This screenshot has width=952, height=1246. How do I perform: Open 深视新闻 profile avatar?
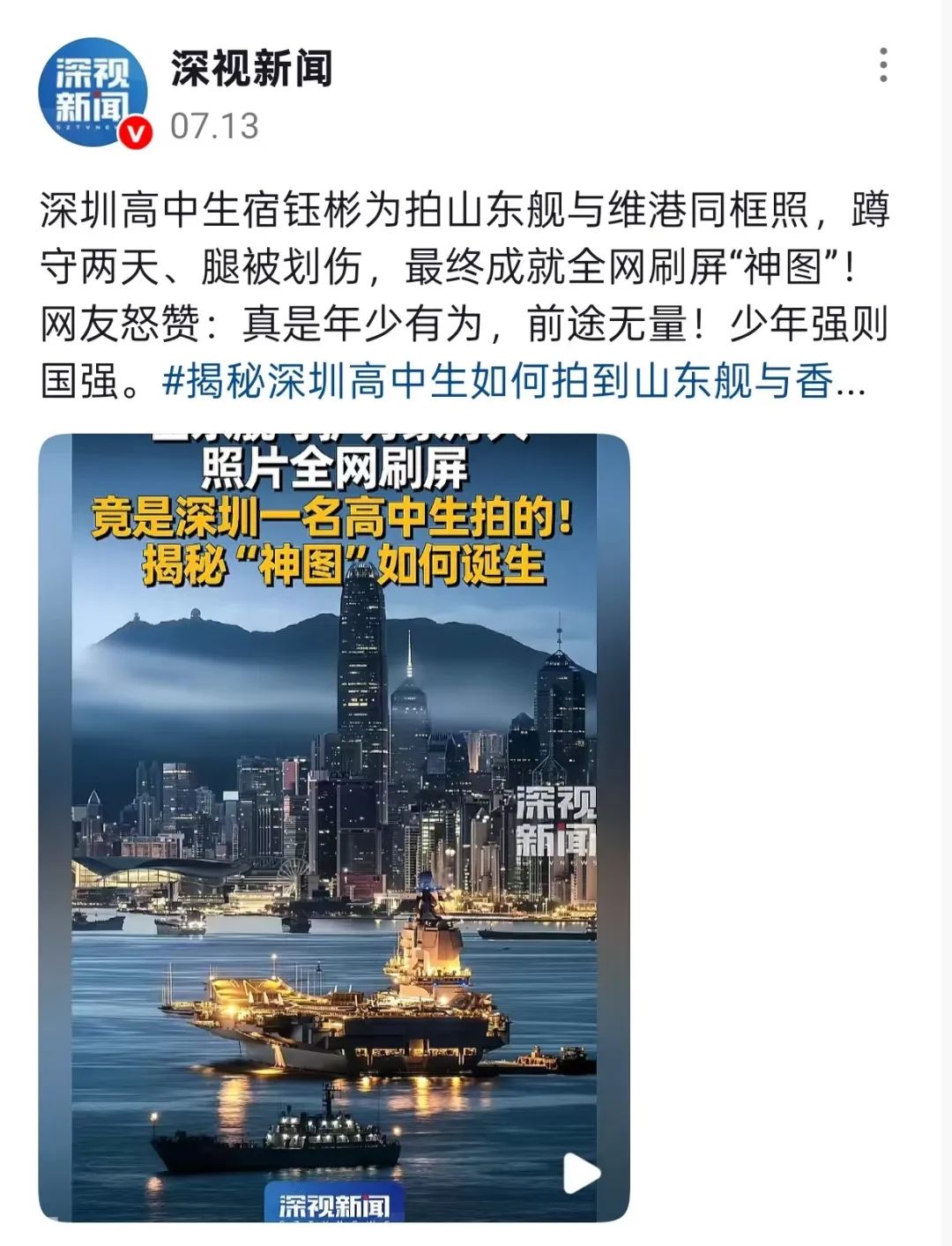coord(93,93)
